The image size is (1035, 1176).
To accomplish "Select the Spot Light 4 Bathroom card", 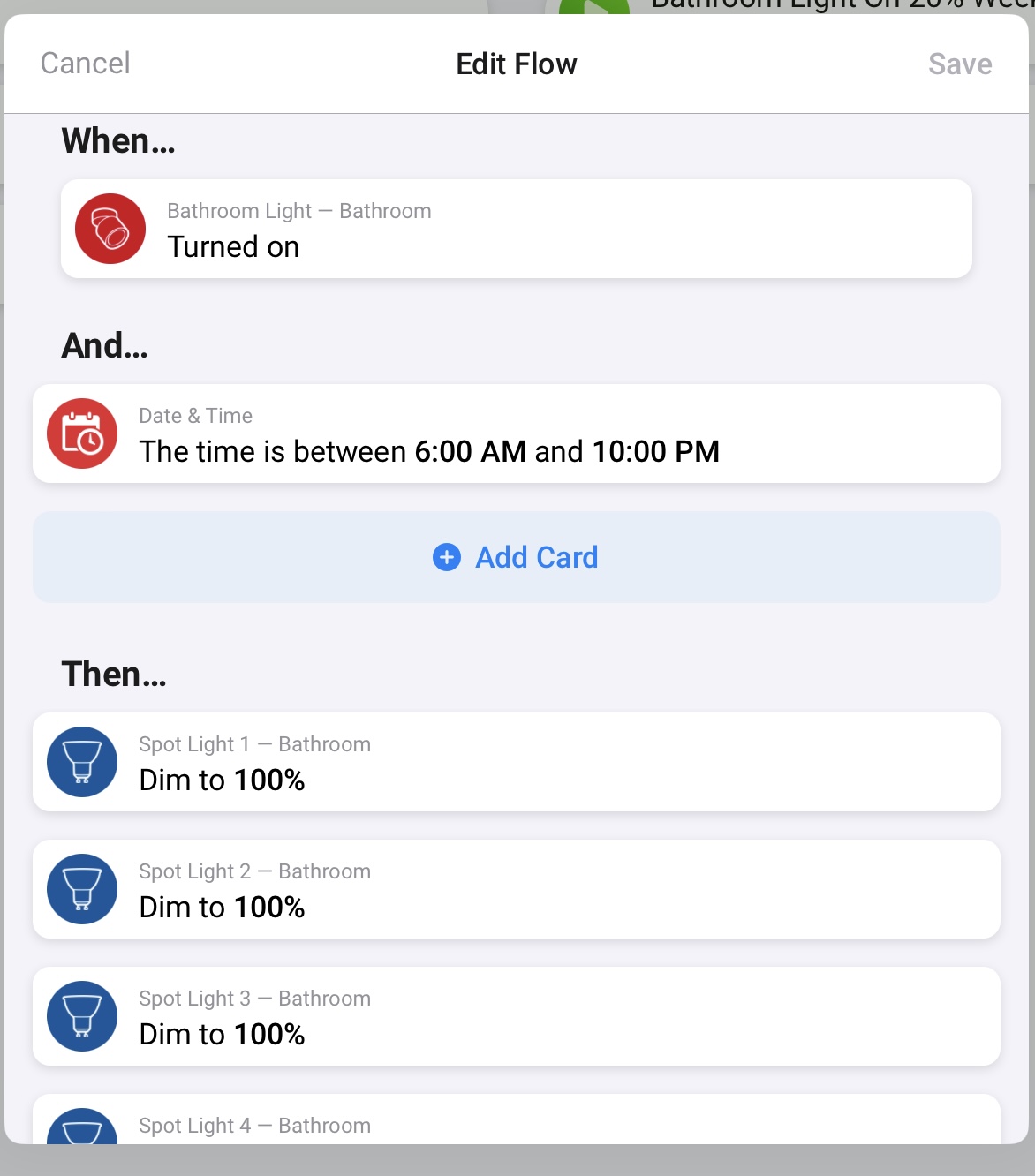I will pyautogui.click(x=516, y=1123).
